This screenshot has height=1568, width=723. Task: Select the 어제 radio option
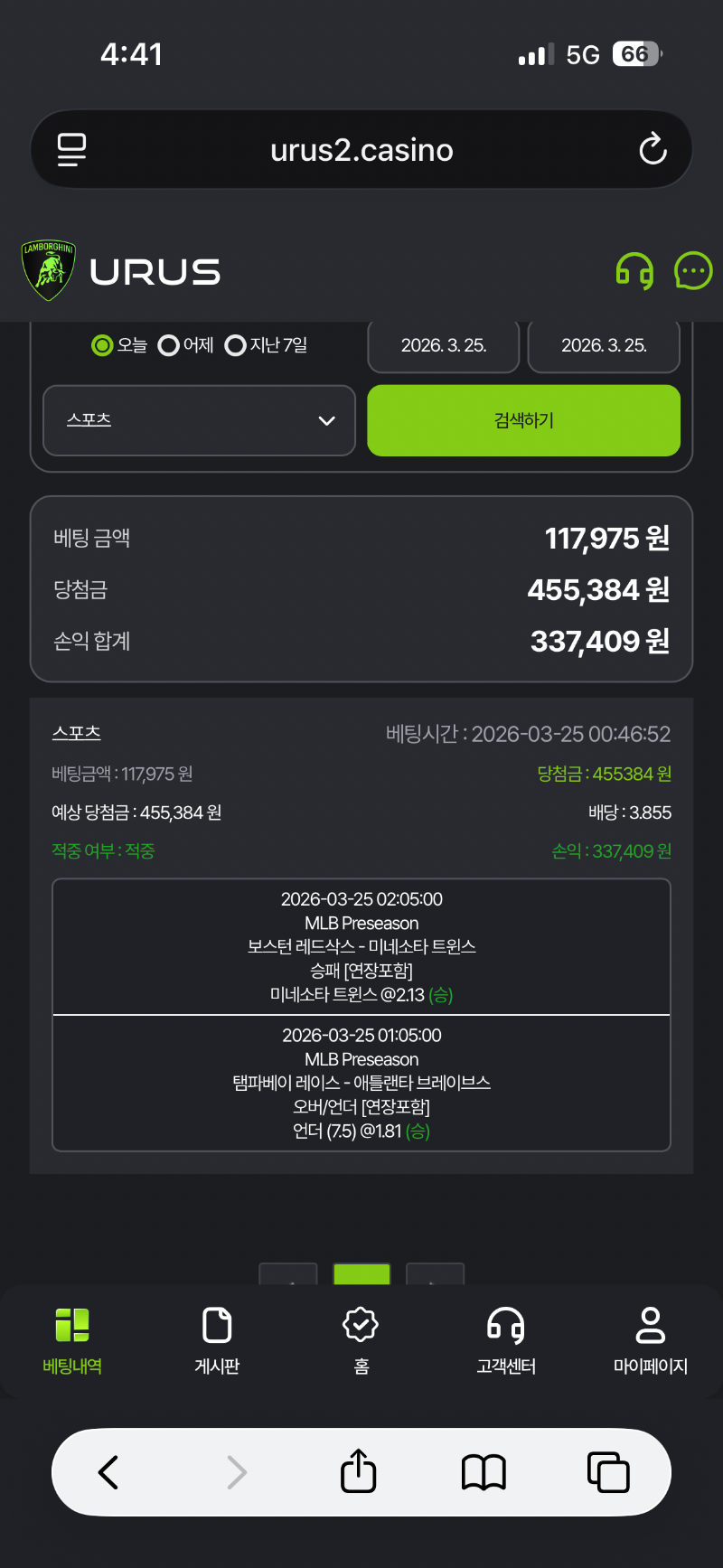point(169,345)
